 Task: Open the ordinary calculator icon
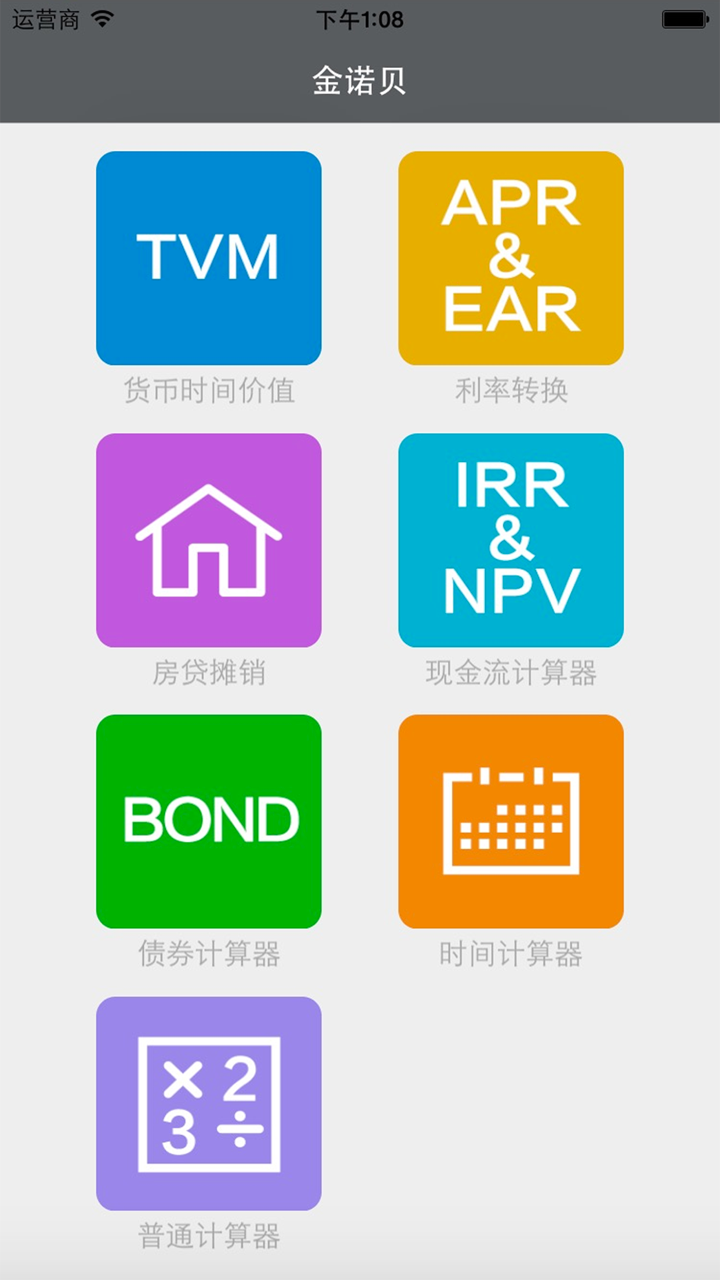[208, 1104]
